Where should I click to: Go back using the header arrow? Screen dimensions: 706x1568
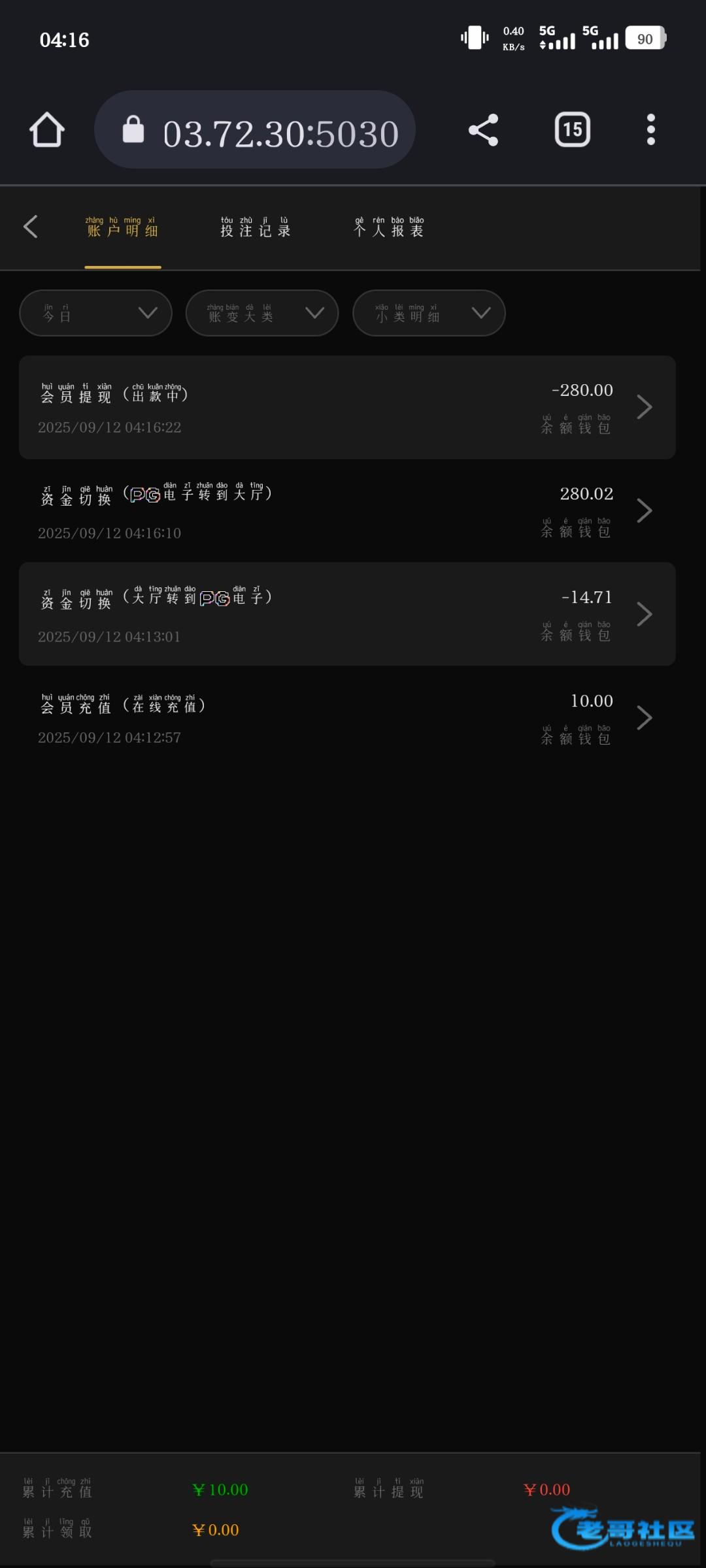pyautogui.click(x=30, y=227)
